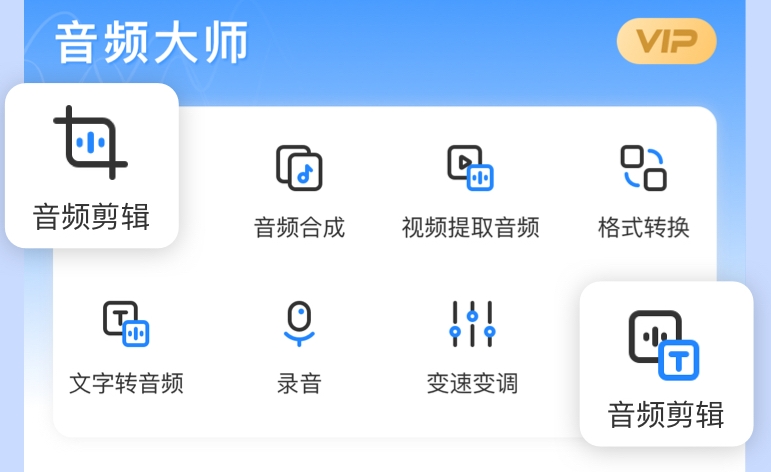Launch 格式转换 converter

point(643,190)
